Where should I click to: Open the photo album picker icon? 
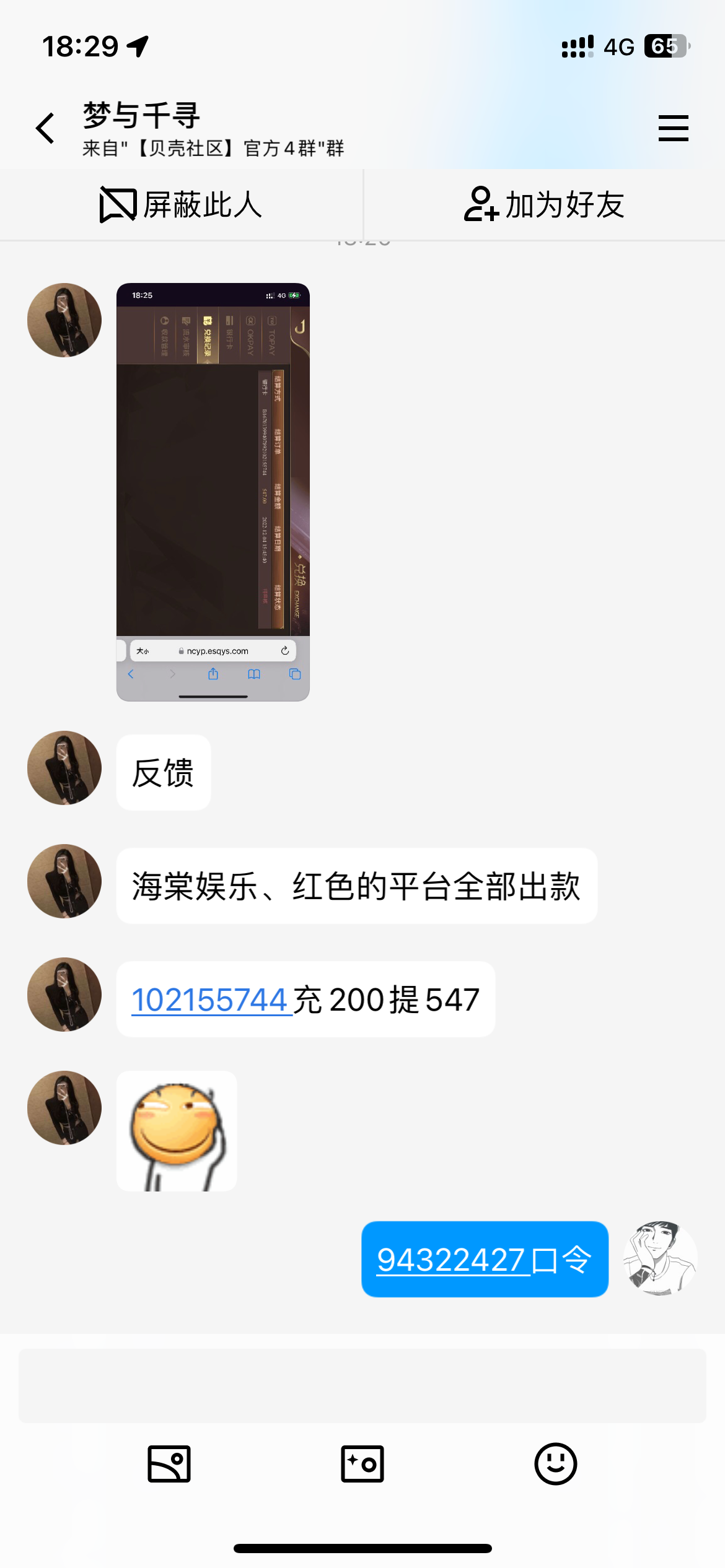169,1464
